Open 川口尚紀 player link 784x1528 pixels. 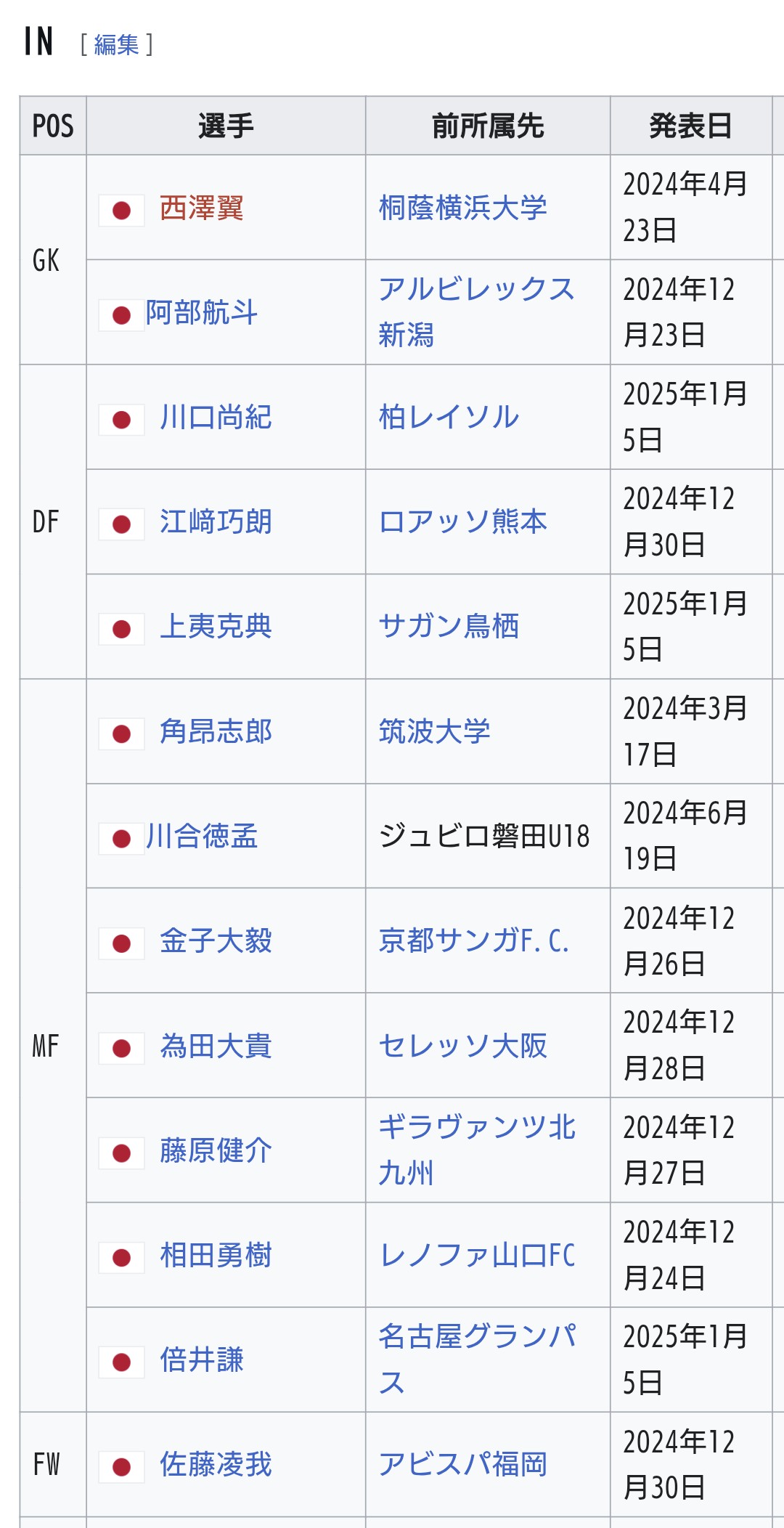(216, 418)
